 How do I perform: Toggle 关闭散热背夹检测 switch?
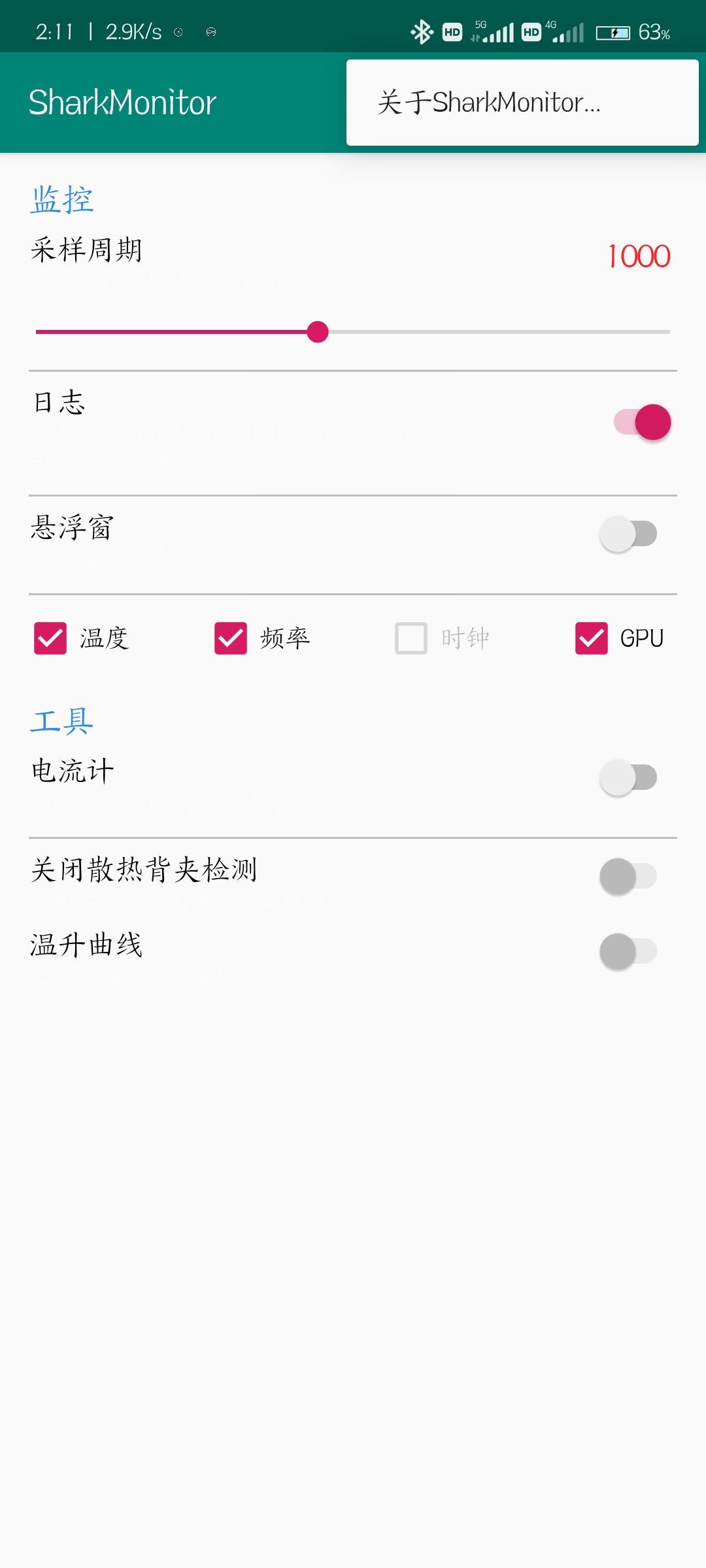628,876
